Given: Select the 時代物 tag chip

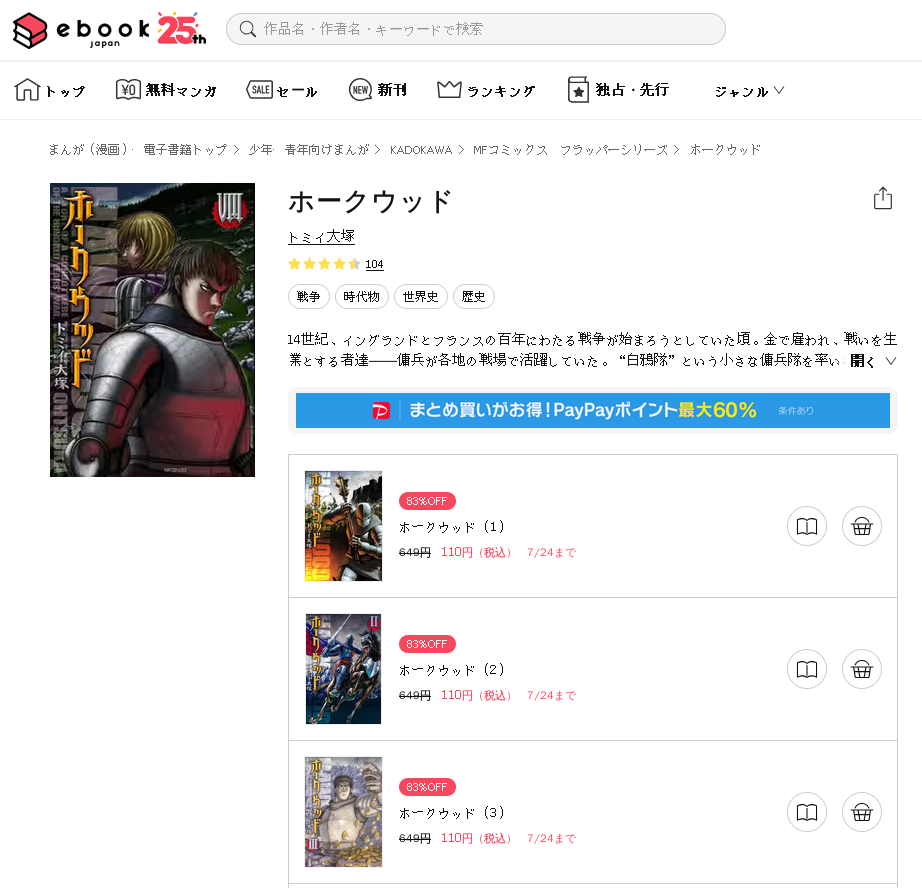Looking at the screenshot, I should click(x=361, y=297).
